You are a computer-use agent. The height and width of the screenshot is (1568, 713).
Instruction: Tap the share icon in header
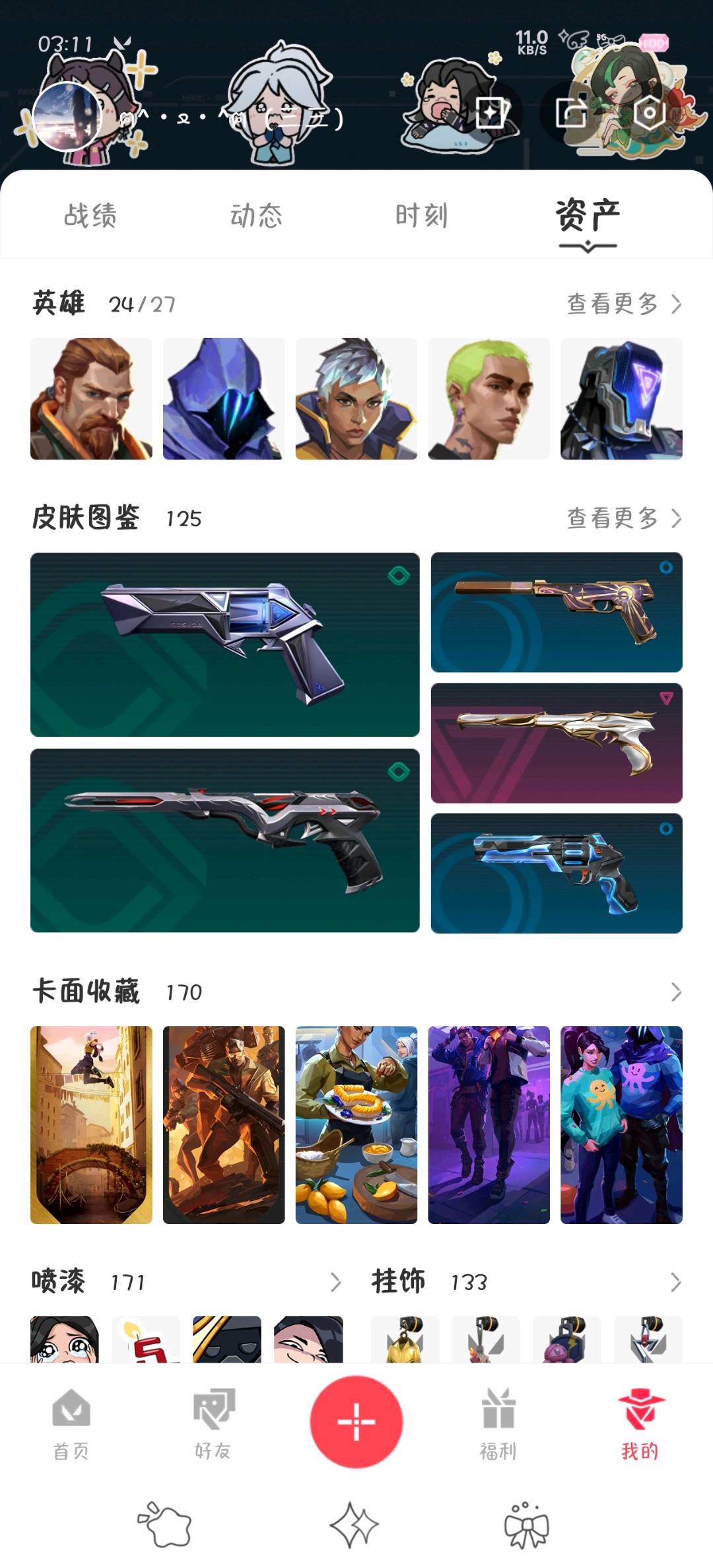click(571, 114)
